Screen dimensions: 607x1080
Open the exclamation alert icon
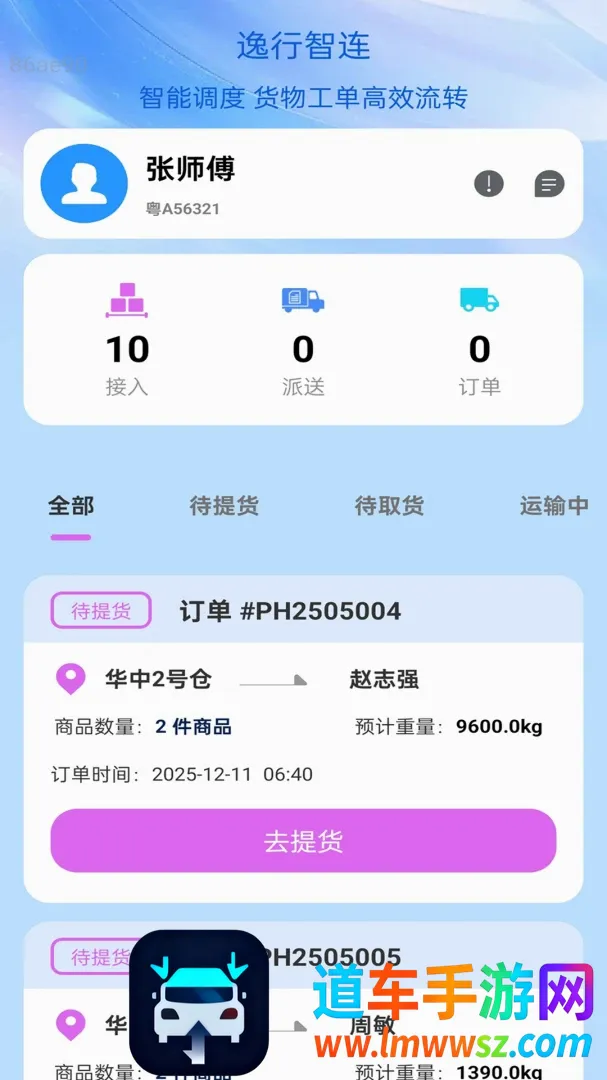point(488,184)
